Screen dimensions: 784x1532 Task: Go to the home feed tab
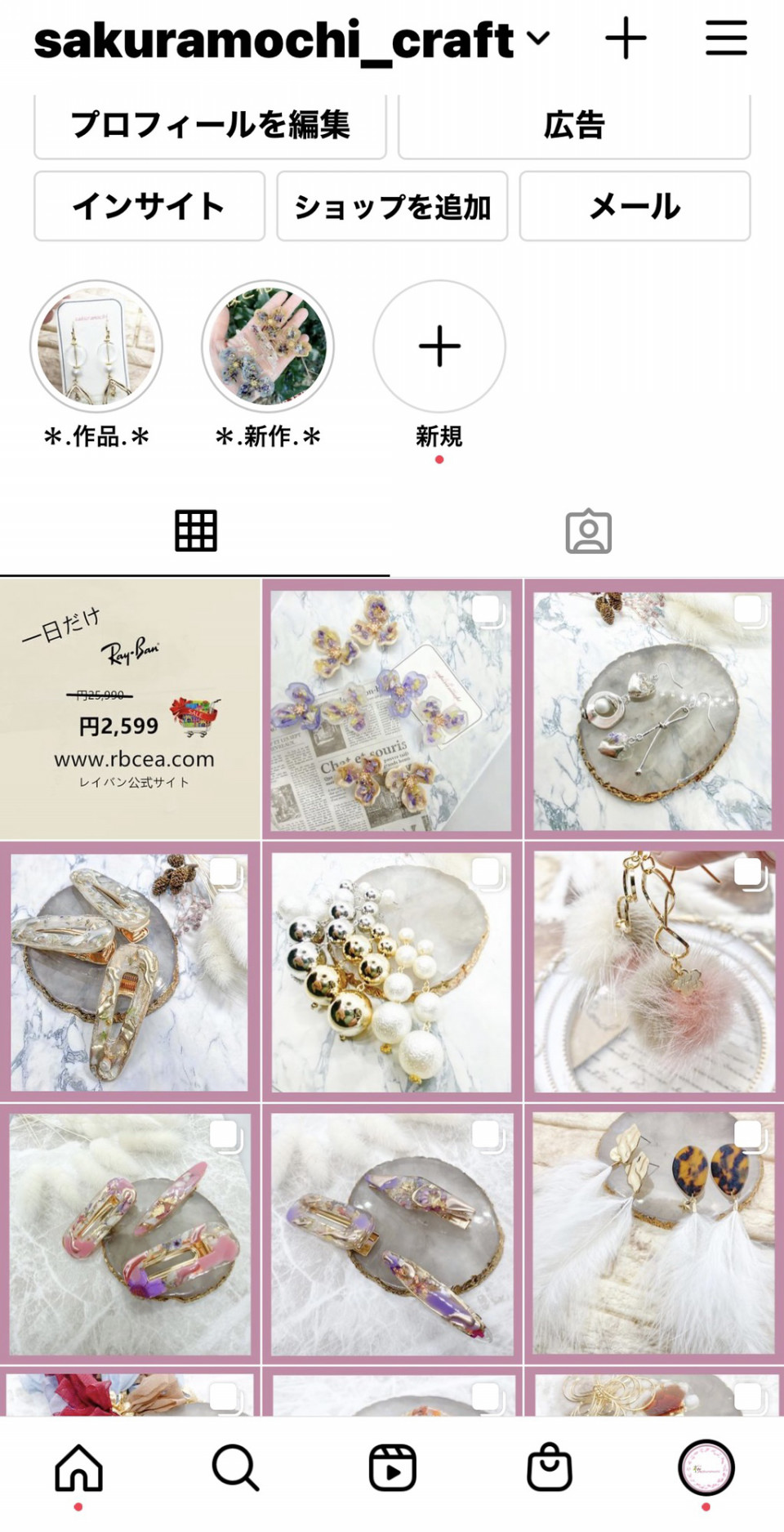pyautogui.click(x=78, y=1467)
